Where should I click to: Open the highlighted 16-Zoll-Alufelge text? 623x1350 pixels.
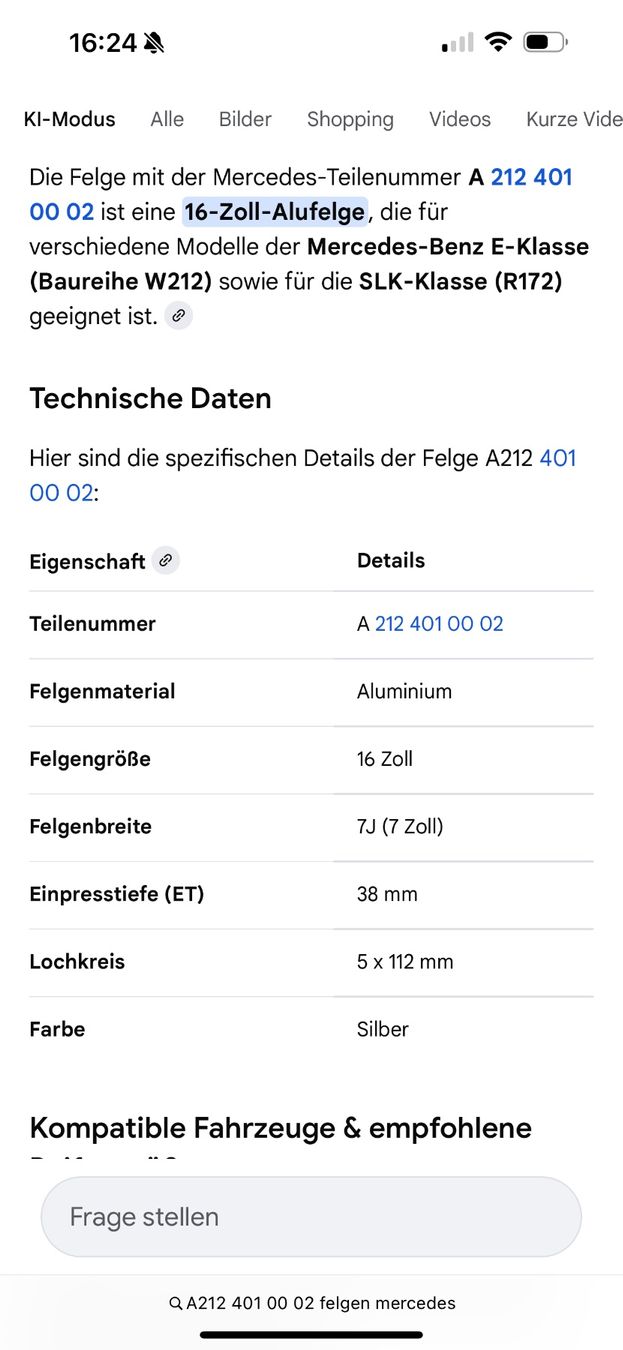tap(275, 212)
